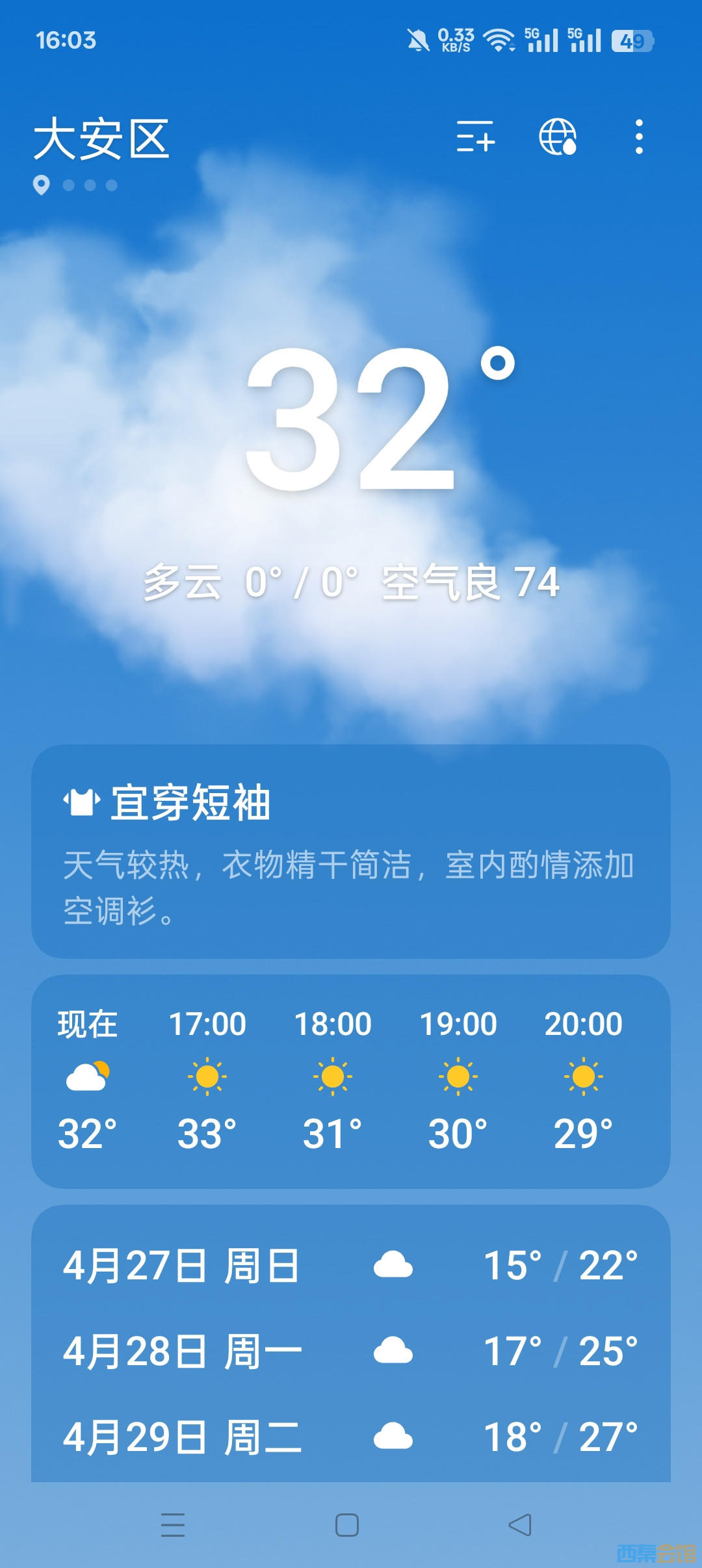Tap the system back button

pos(520,1524)
